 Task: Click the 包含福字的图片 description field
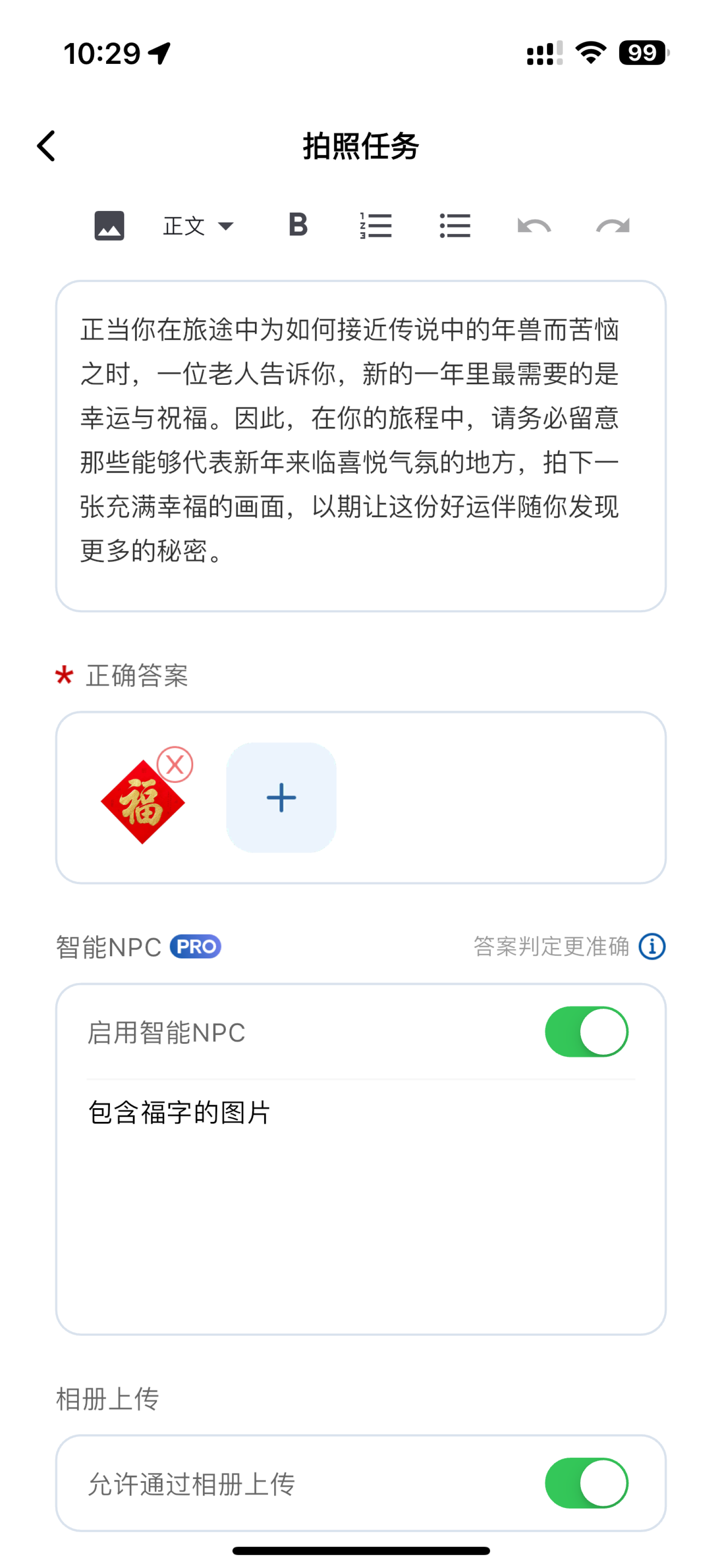click(x=179, y=1113)
